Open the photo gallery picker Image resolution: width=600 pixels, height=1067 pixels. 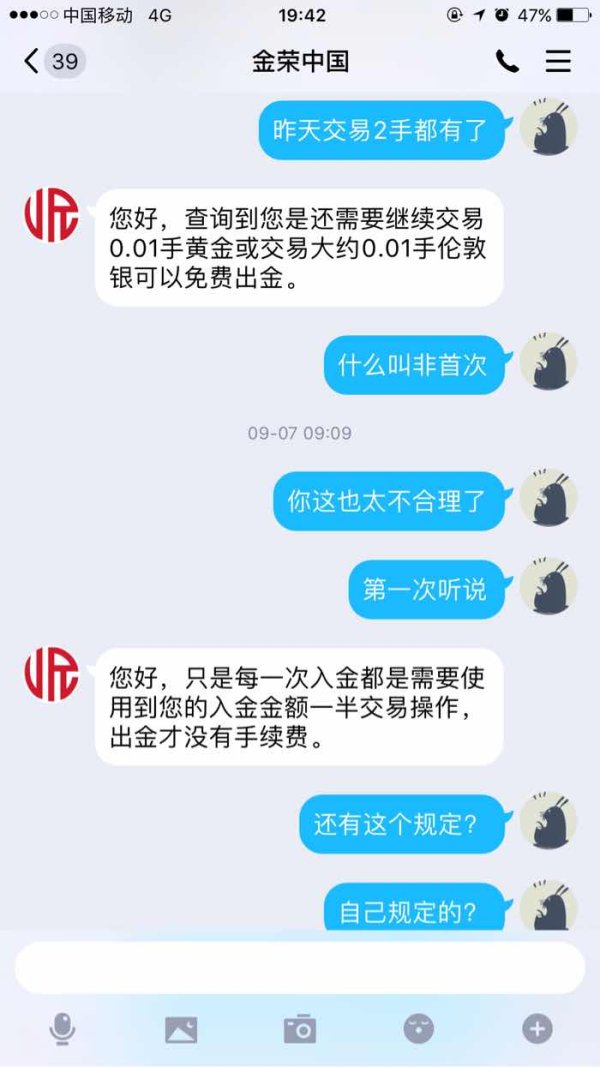181,1030
